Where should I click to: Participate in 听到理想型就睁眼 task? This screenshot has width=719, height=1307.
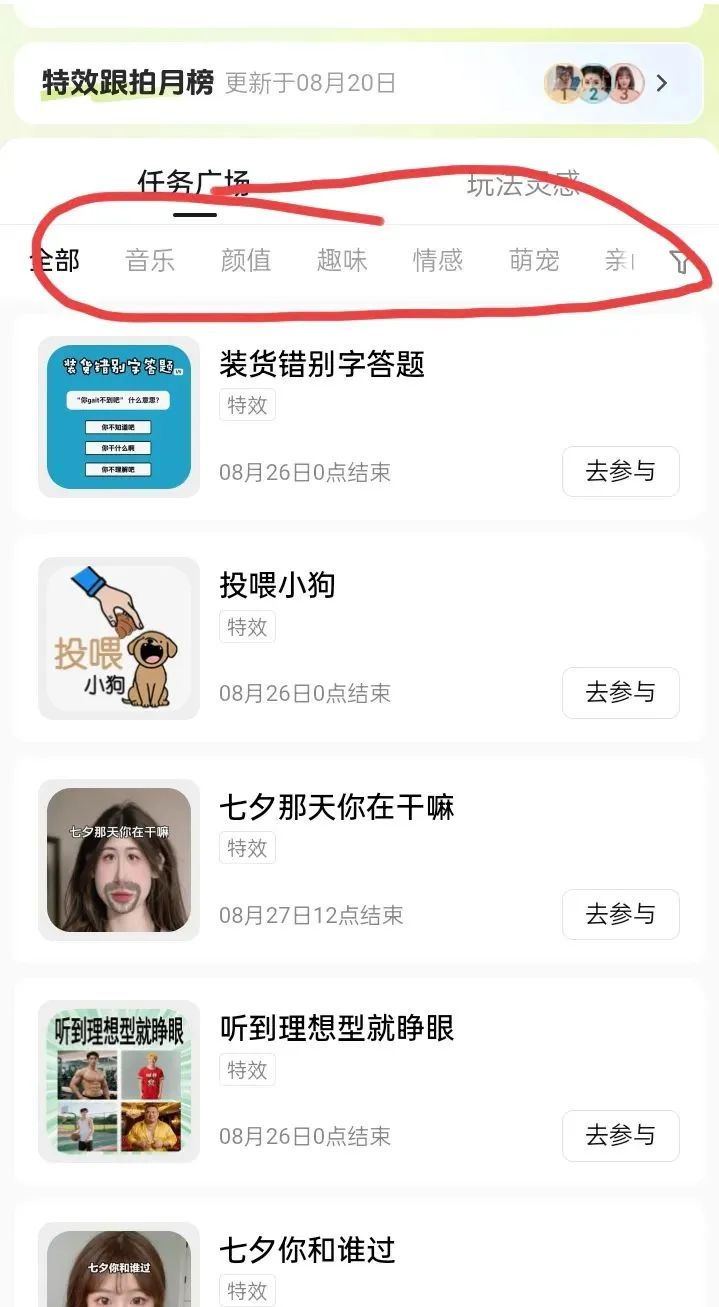pyautogui.click(x=620, y=1135)
